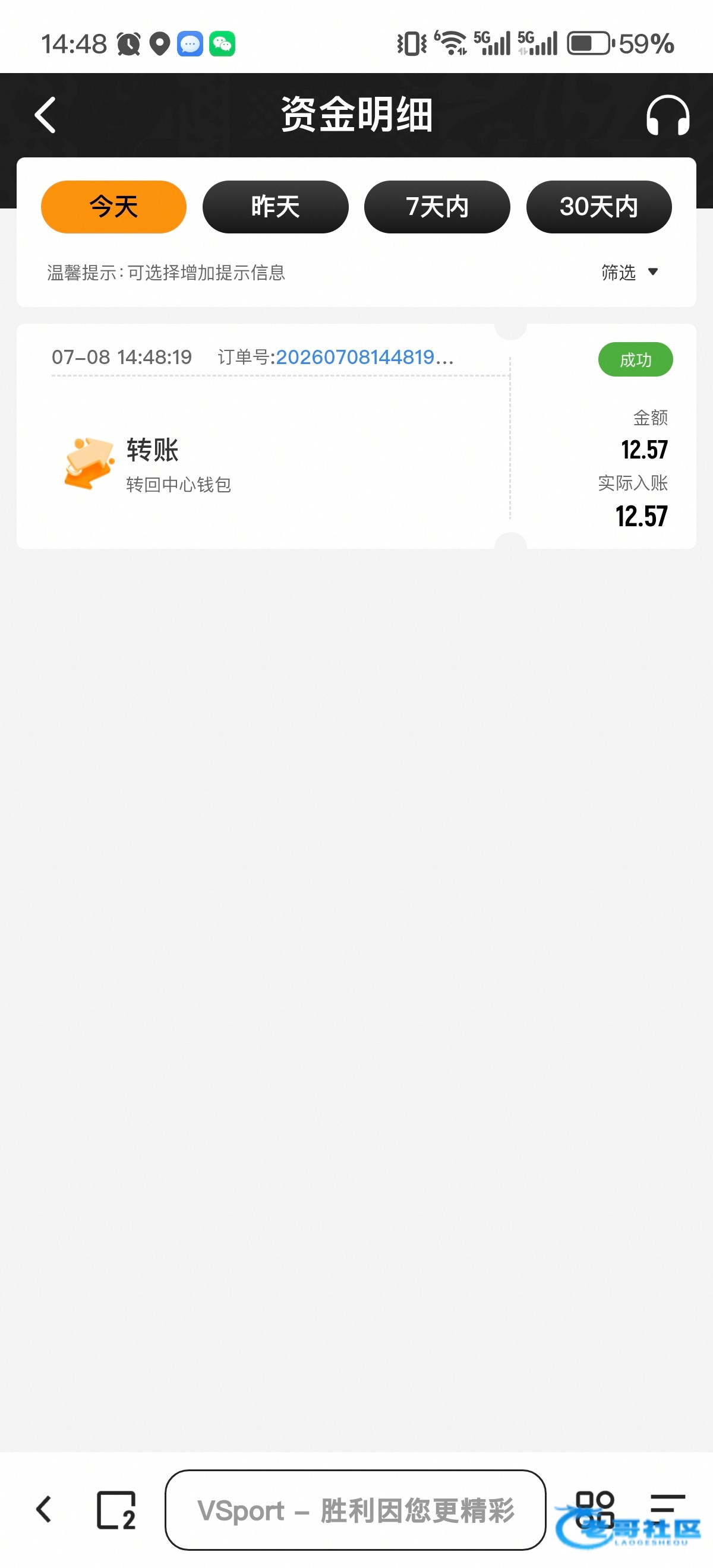Open the browser tabs switcher
Screen dimensions: 713x1568
click(x=116, y=1510)
